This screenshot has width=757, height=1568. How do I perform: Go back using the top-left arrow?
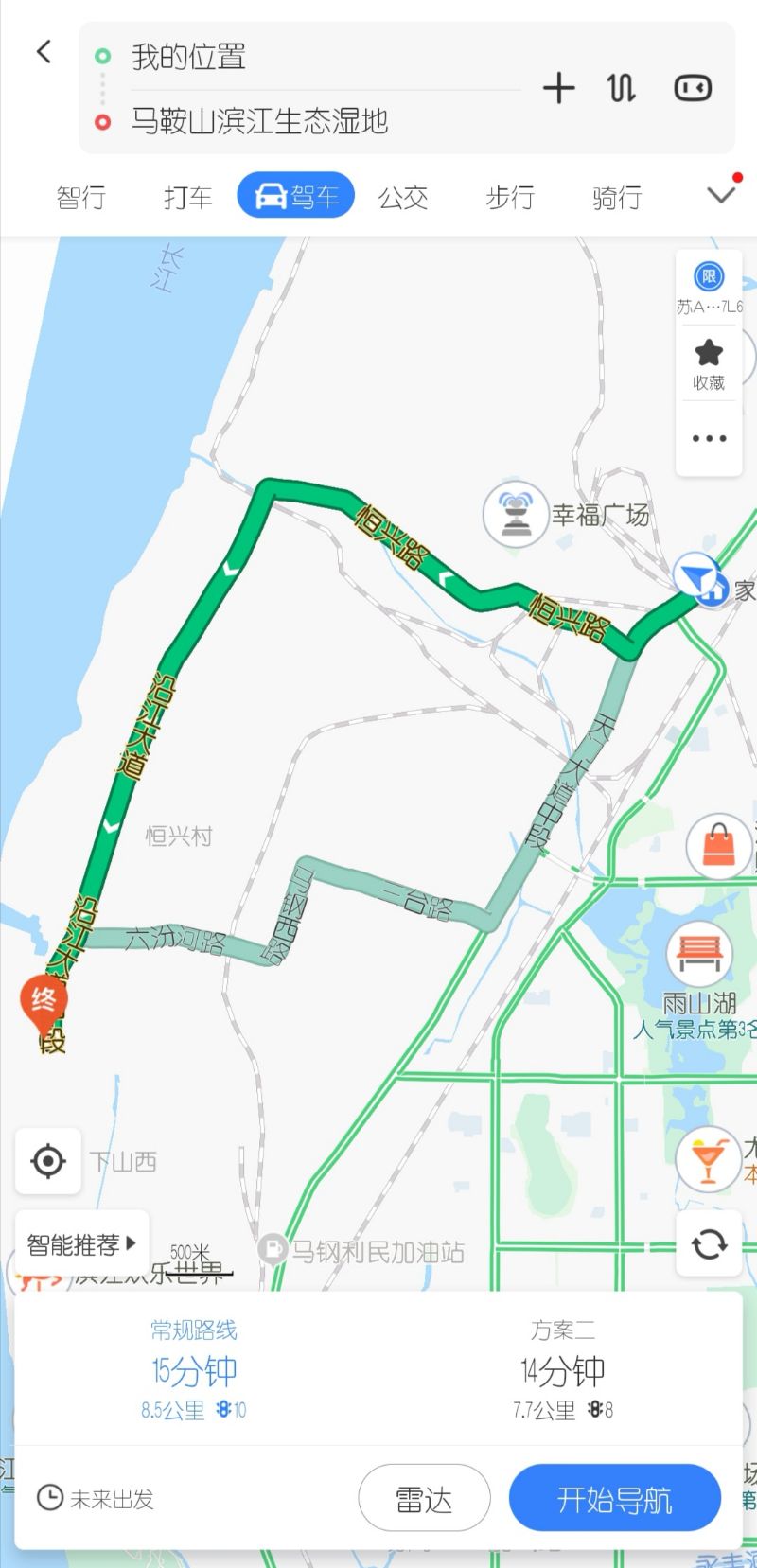44,51
